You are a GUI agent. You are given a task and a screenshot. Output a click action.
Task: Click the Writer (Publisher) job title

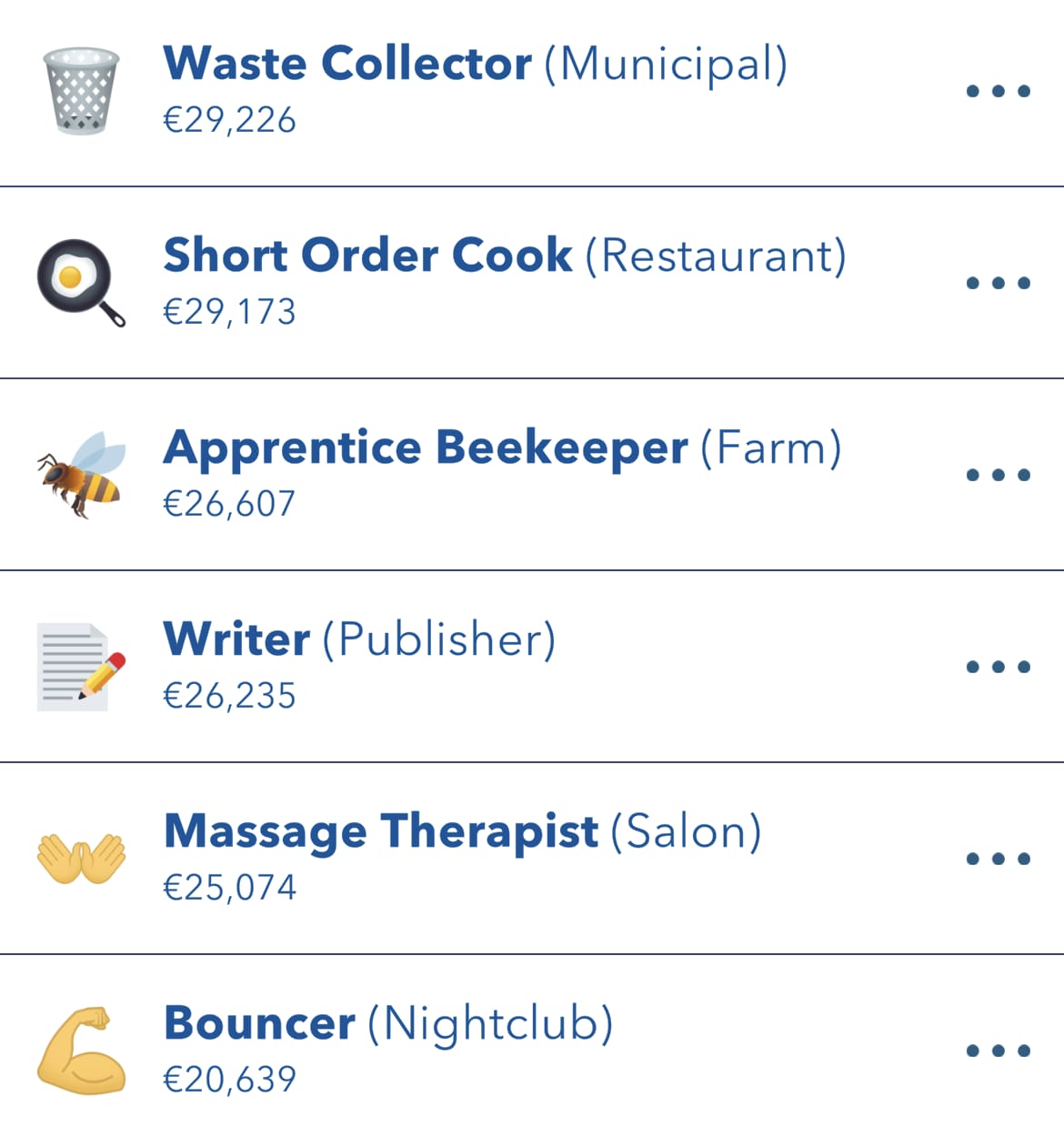[359, 639]
